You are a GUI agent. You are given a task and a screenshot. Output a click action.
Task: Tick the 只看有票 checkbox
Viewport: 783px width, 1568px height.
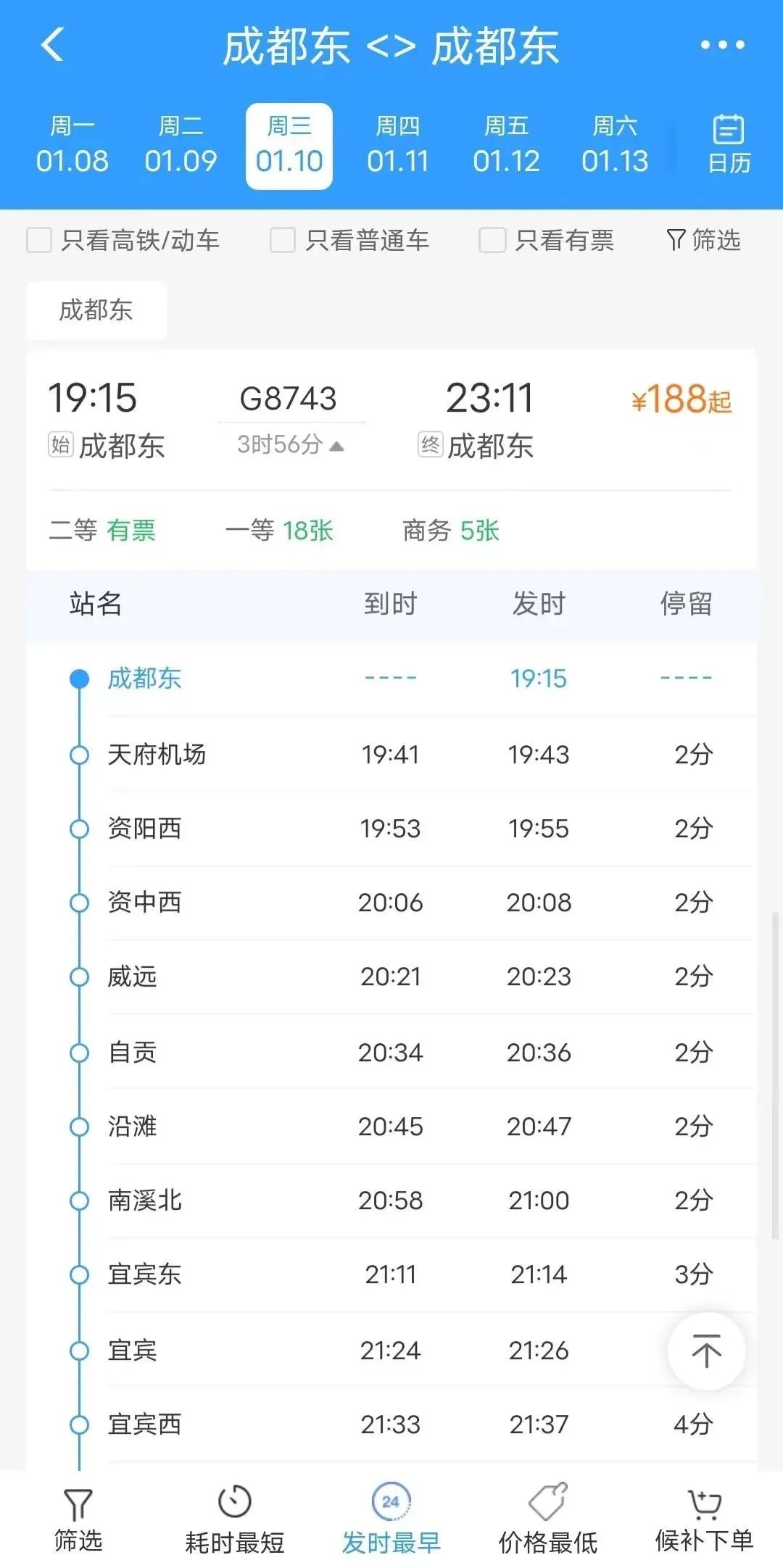pos(492,240)
